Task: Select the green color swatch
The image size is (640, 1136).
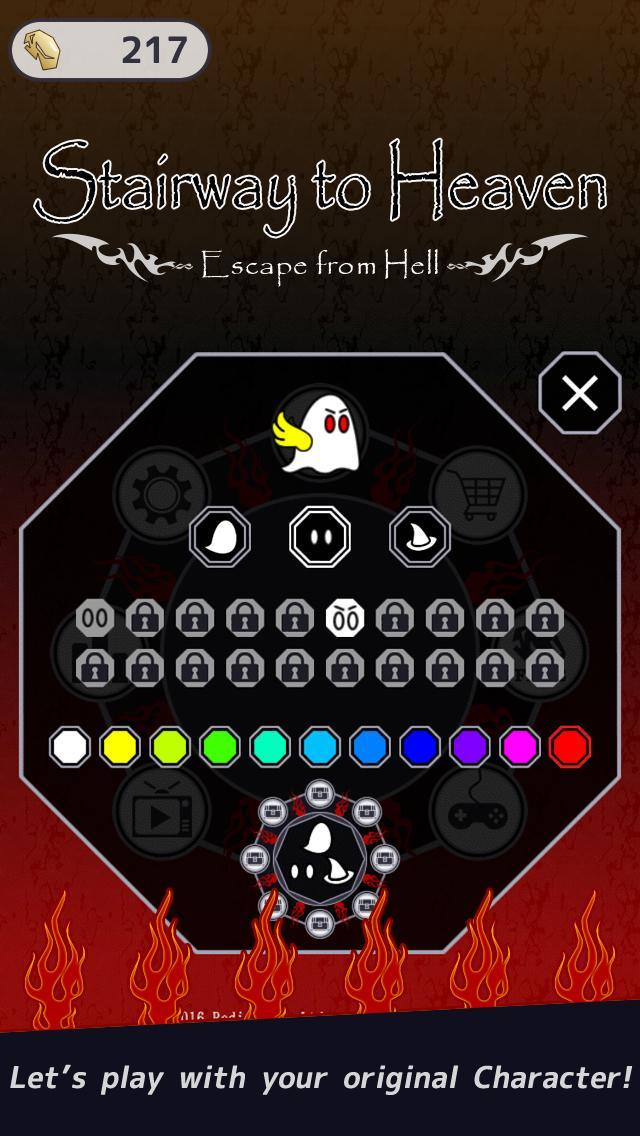Action: pyautogui.click(x=220, y=747)
